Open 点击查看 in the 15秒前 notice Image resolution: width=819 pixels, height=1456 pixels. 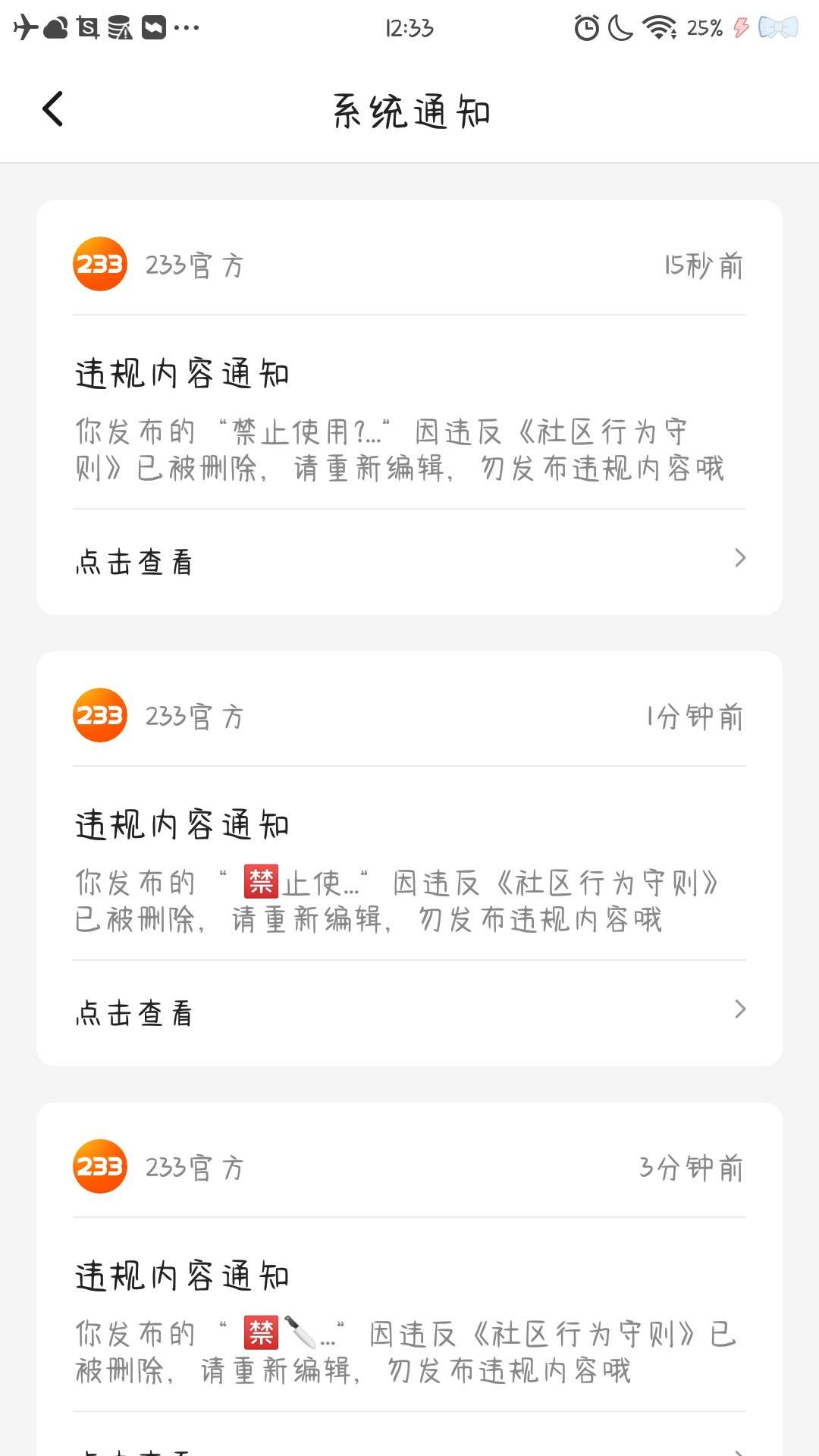[x=409, y=561]
